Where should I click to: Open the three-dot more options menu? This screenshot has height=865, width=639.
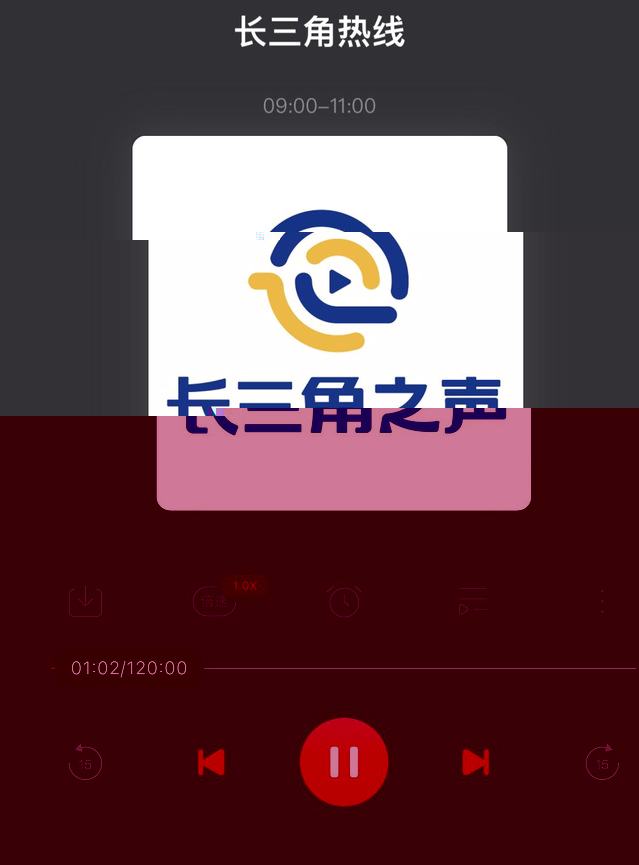pyautogui.click(x=602, y=601)
